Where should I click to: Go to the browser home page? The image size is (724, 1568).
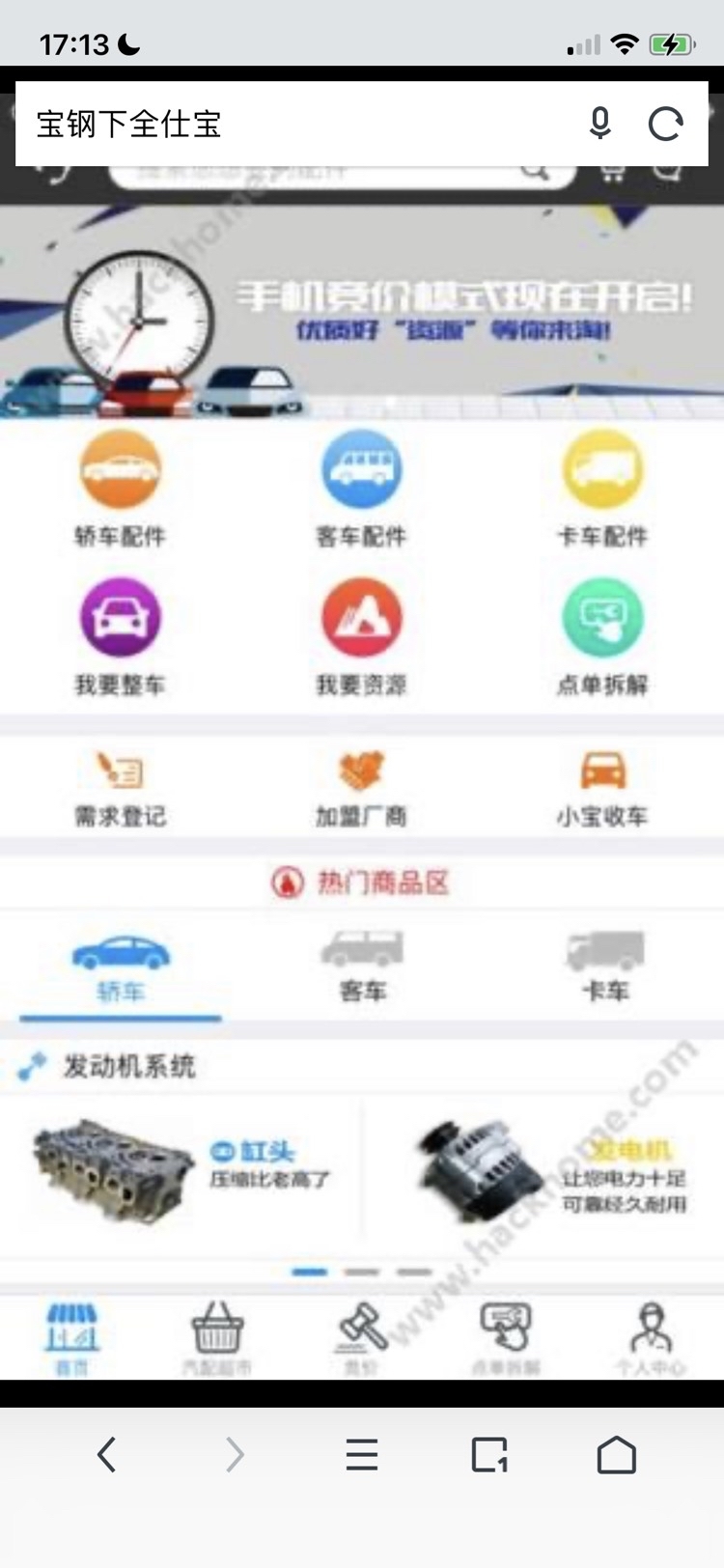[x=617, y=1454]
